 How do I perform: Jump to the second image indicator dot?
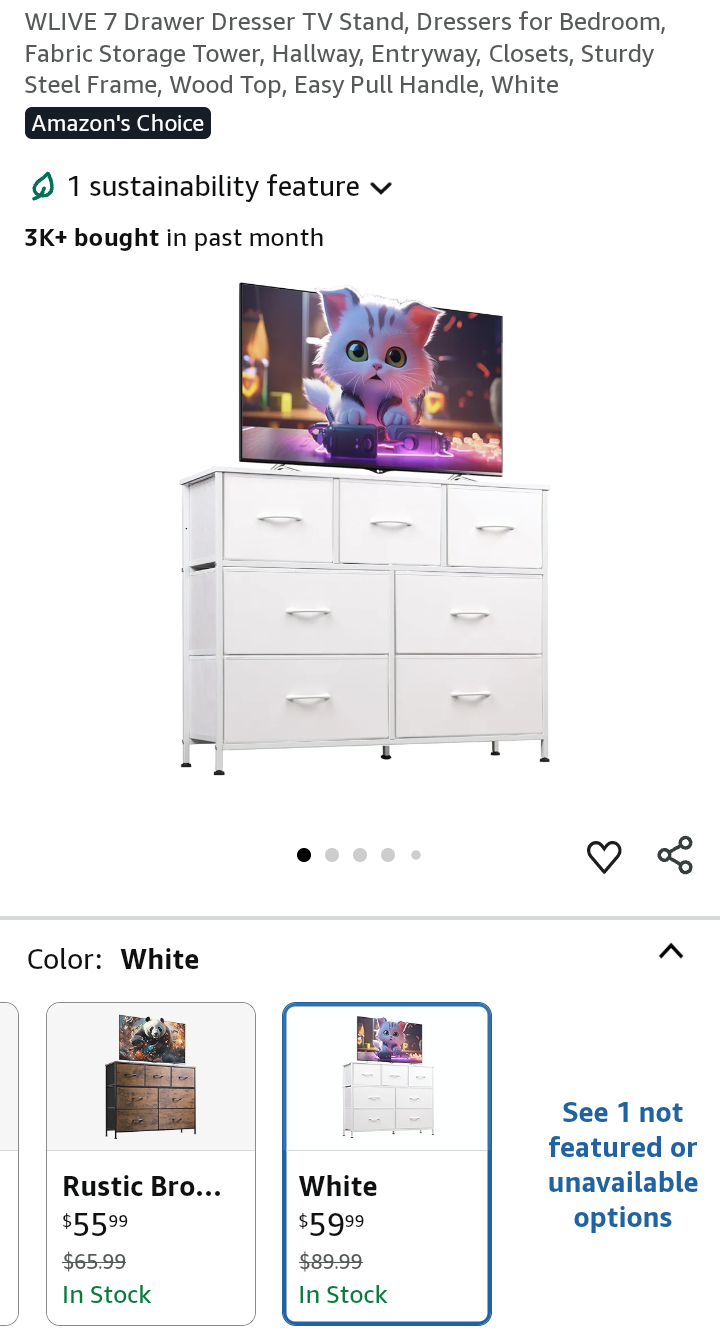click(332, 855)
